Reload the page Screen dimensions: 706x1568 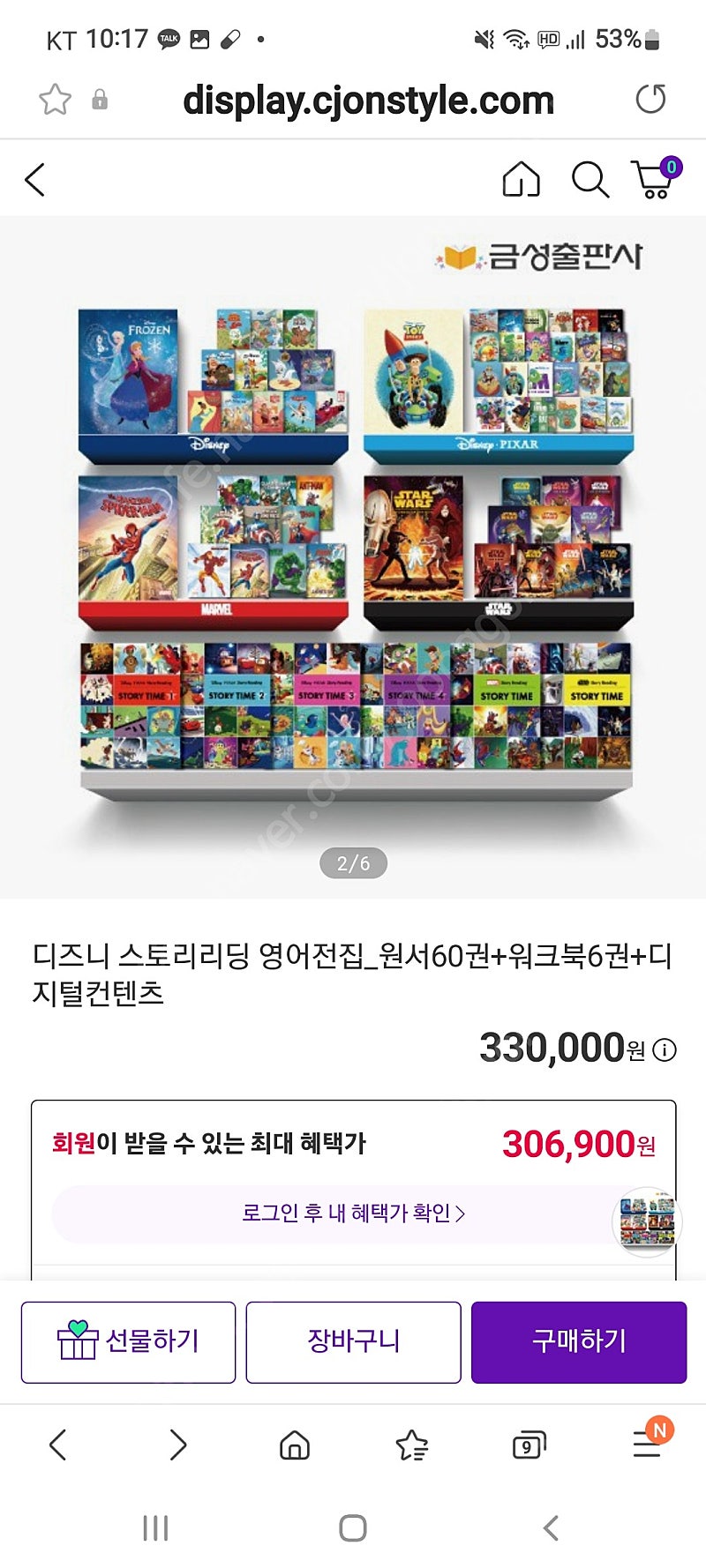[x=650, y=99]
